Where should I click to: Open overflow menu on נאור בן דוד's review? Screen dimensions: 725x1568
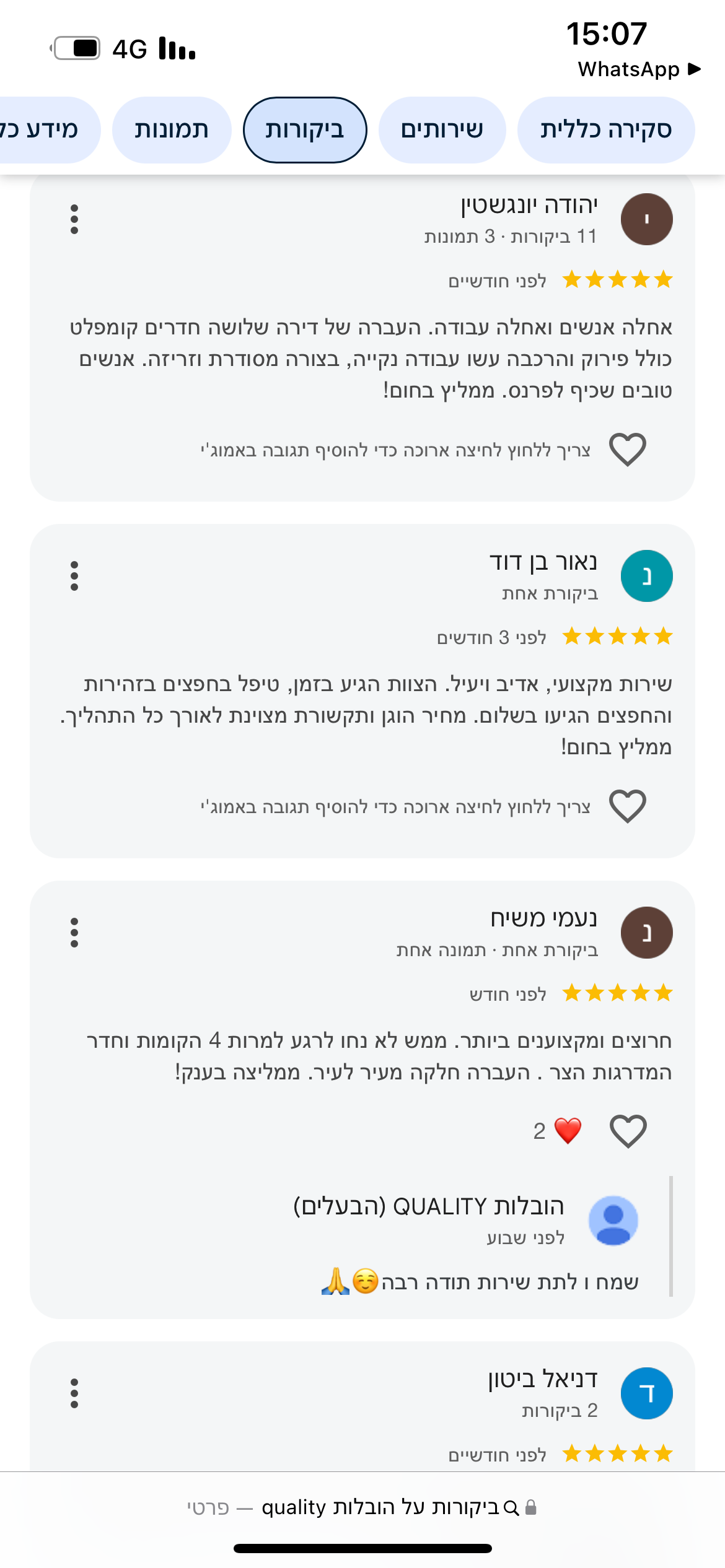pyautogui.click(x=74, y=576)
